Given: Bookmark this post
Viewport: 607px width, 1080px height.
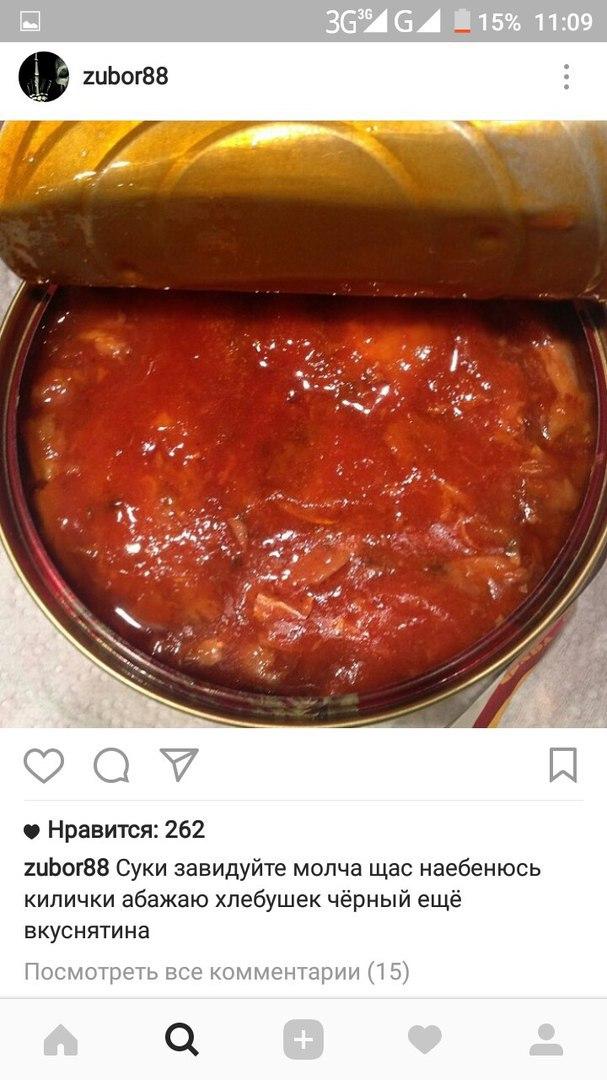Looking at the screenshot, I should coord(563,765).
